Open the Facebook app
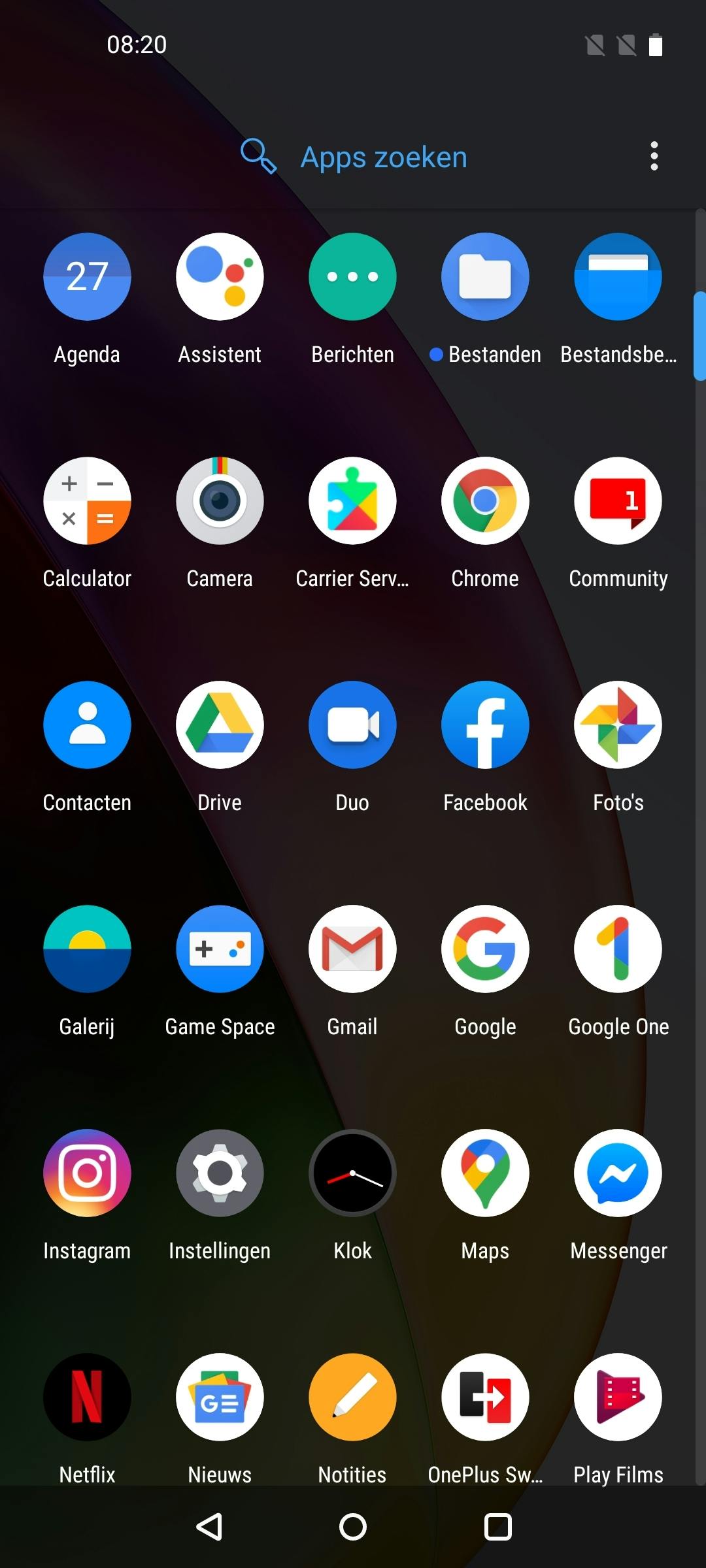This screenshot has width=706, height=1568. 485,725
